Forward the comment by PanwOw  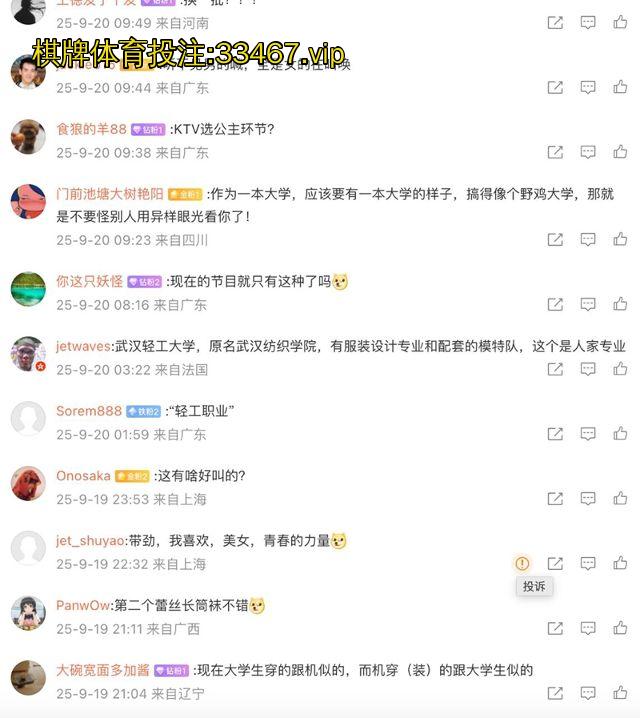[x=555, y=628]
